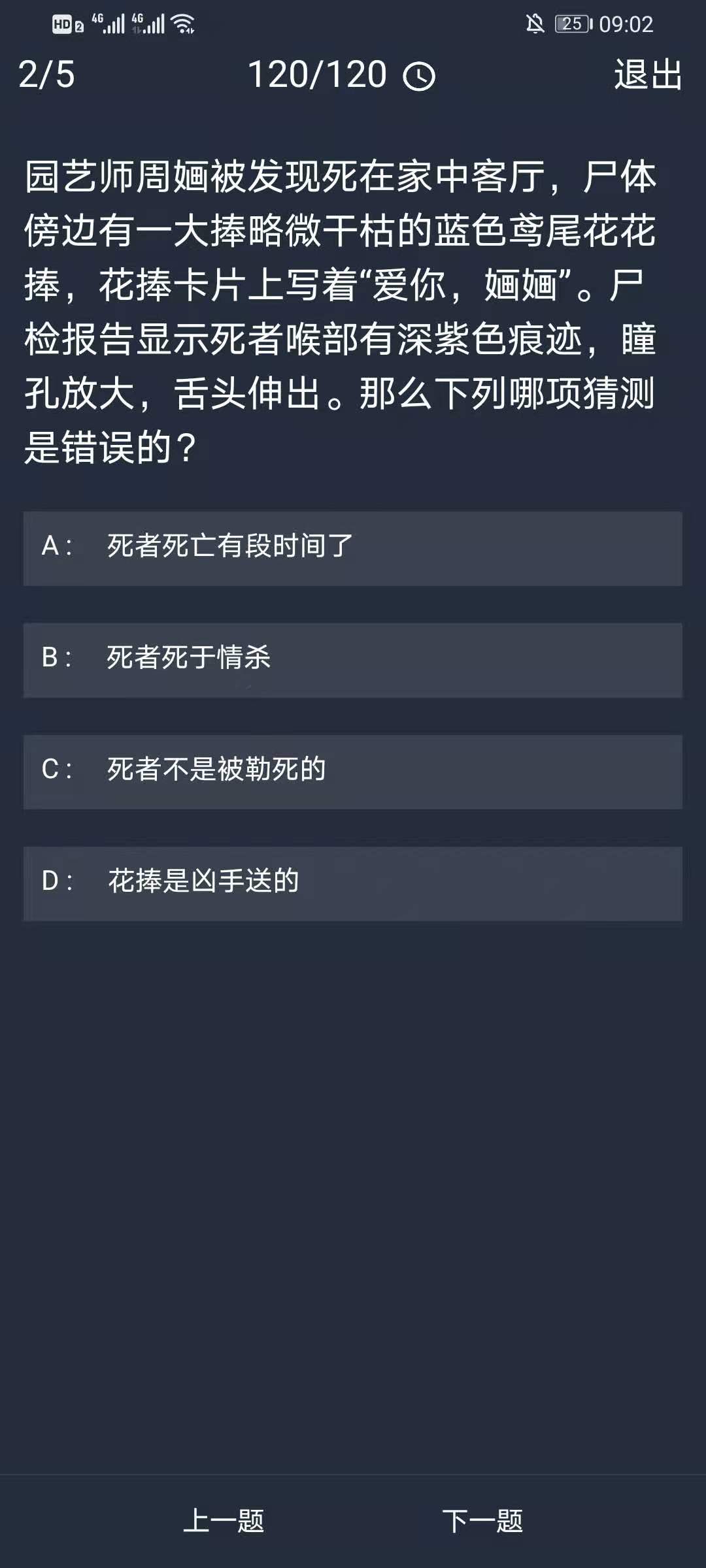Image resolution: width=706 pixels, height=1568 pixels.
Task: Select answer D: 花捧是凶手送的
Action: tap(353, 883)
